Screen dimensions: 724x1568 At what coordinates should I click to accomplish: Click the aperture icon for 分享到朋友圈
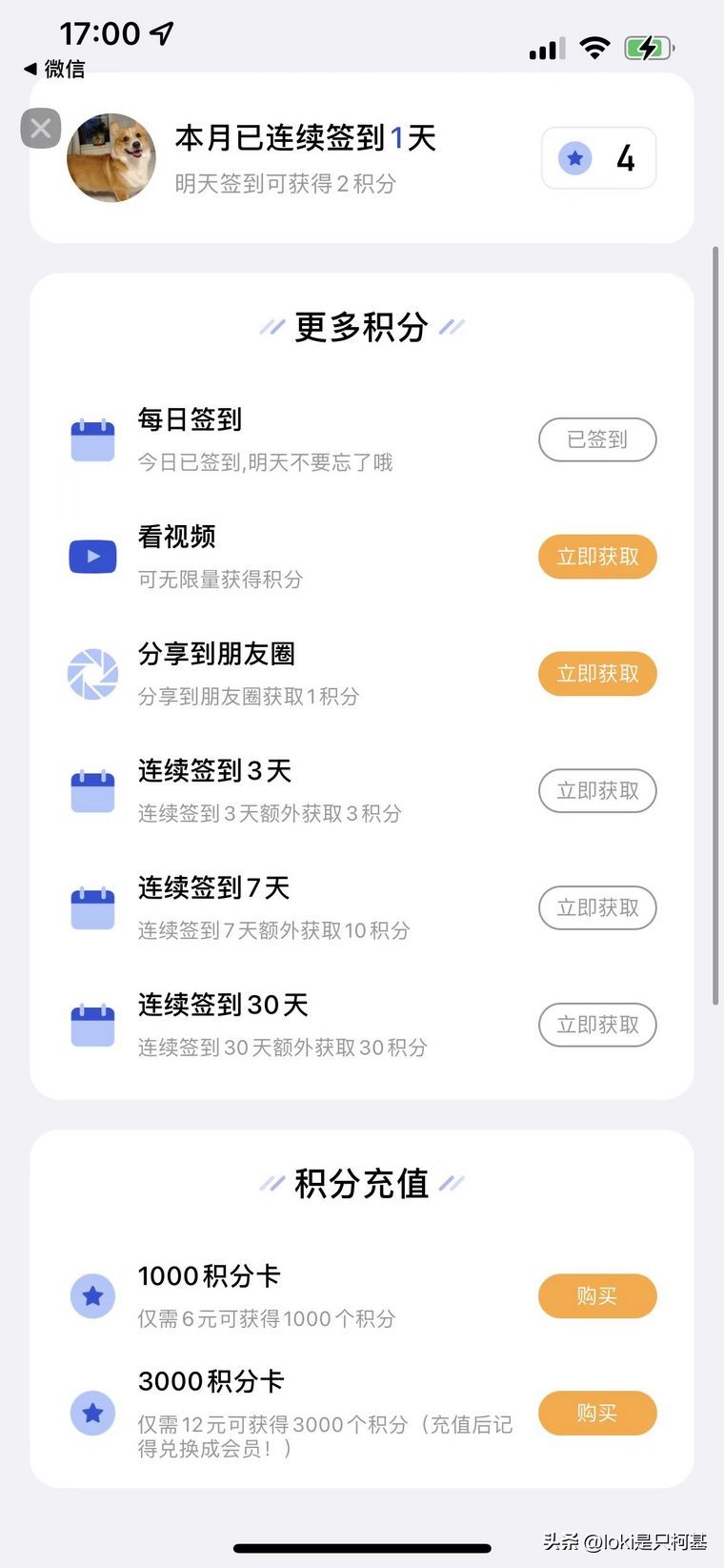[92, 673]
